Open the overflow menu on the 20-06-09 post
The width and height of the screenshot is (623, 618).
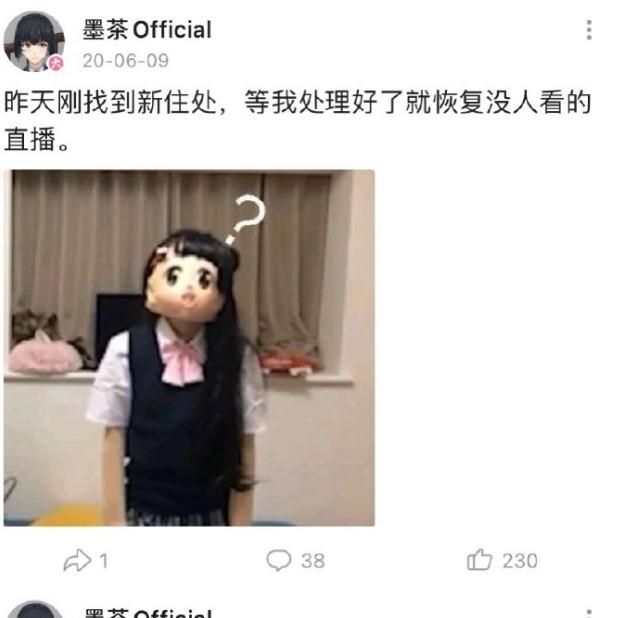[589, 31]
